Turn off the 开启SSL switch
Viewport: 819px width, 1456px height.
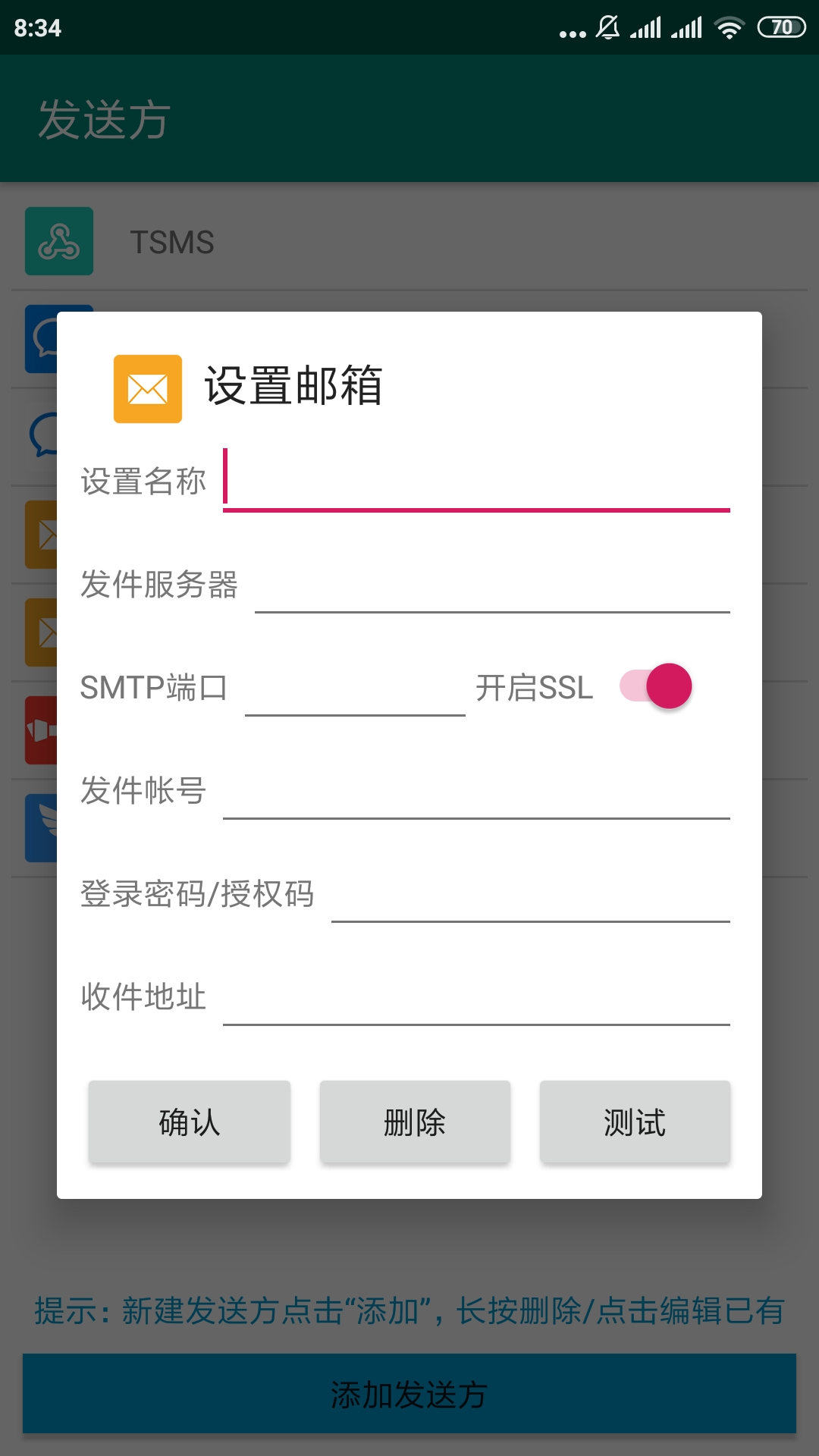pos(656,686)
